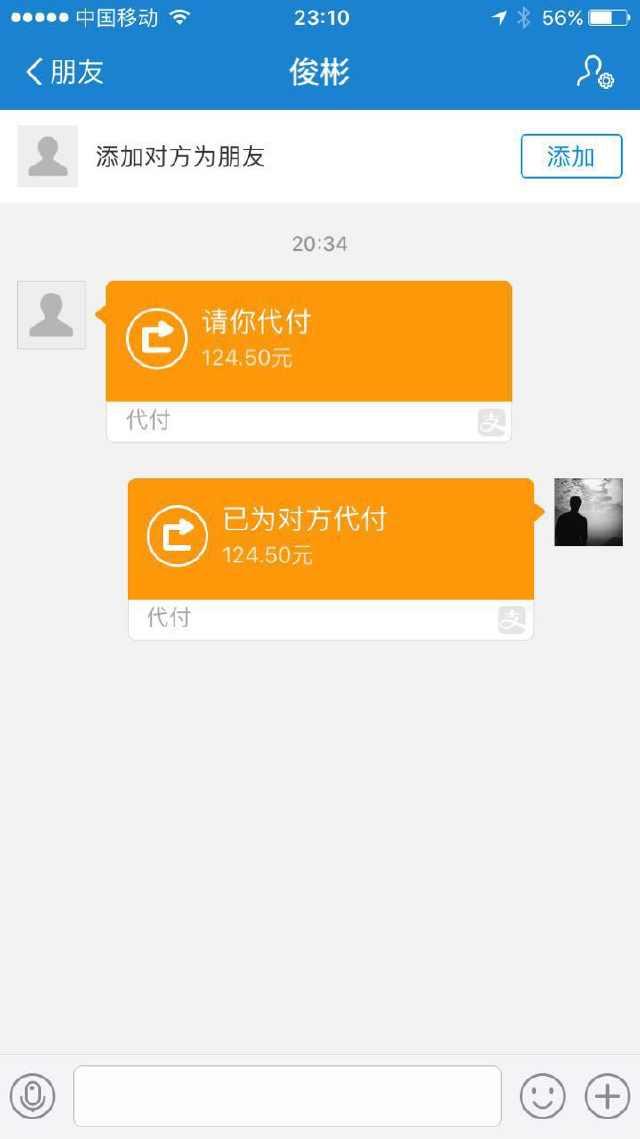The image size is (640, 1139).
Task: Open my own avatar beside the paid message
Action: pos(588,512)
